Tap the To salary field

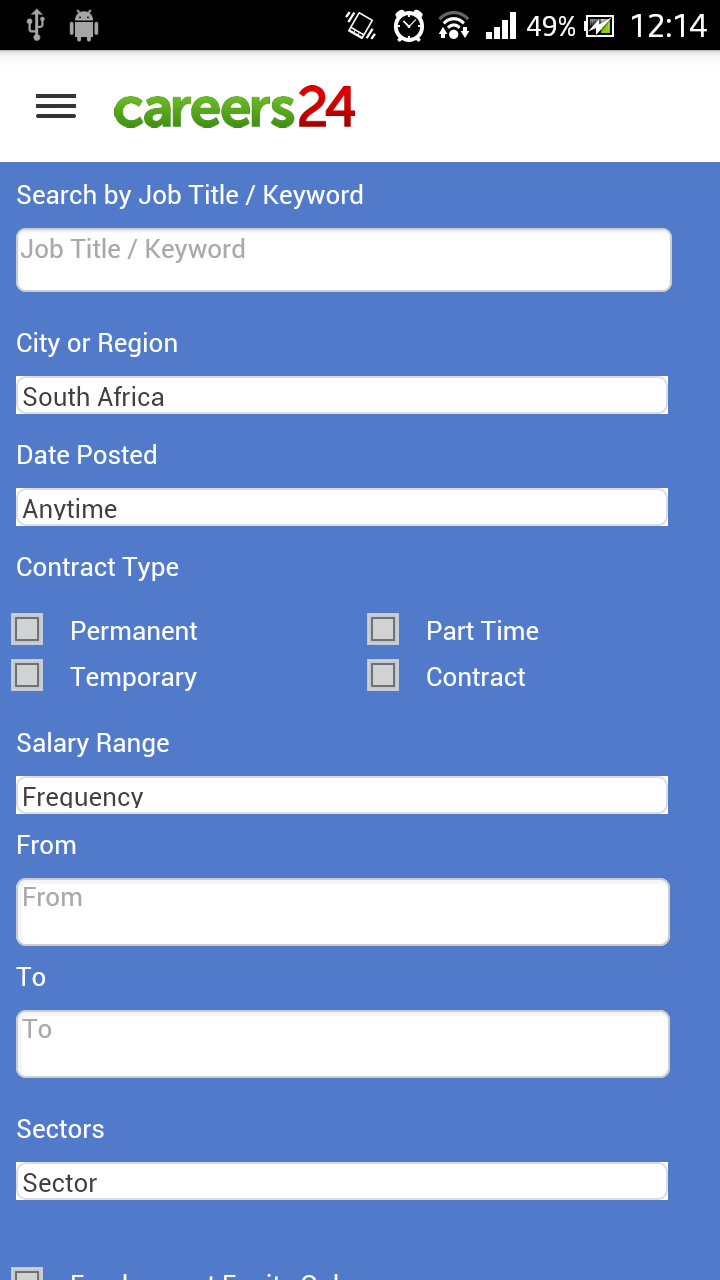(x=343, y=1043)
